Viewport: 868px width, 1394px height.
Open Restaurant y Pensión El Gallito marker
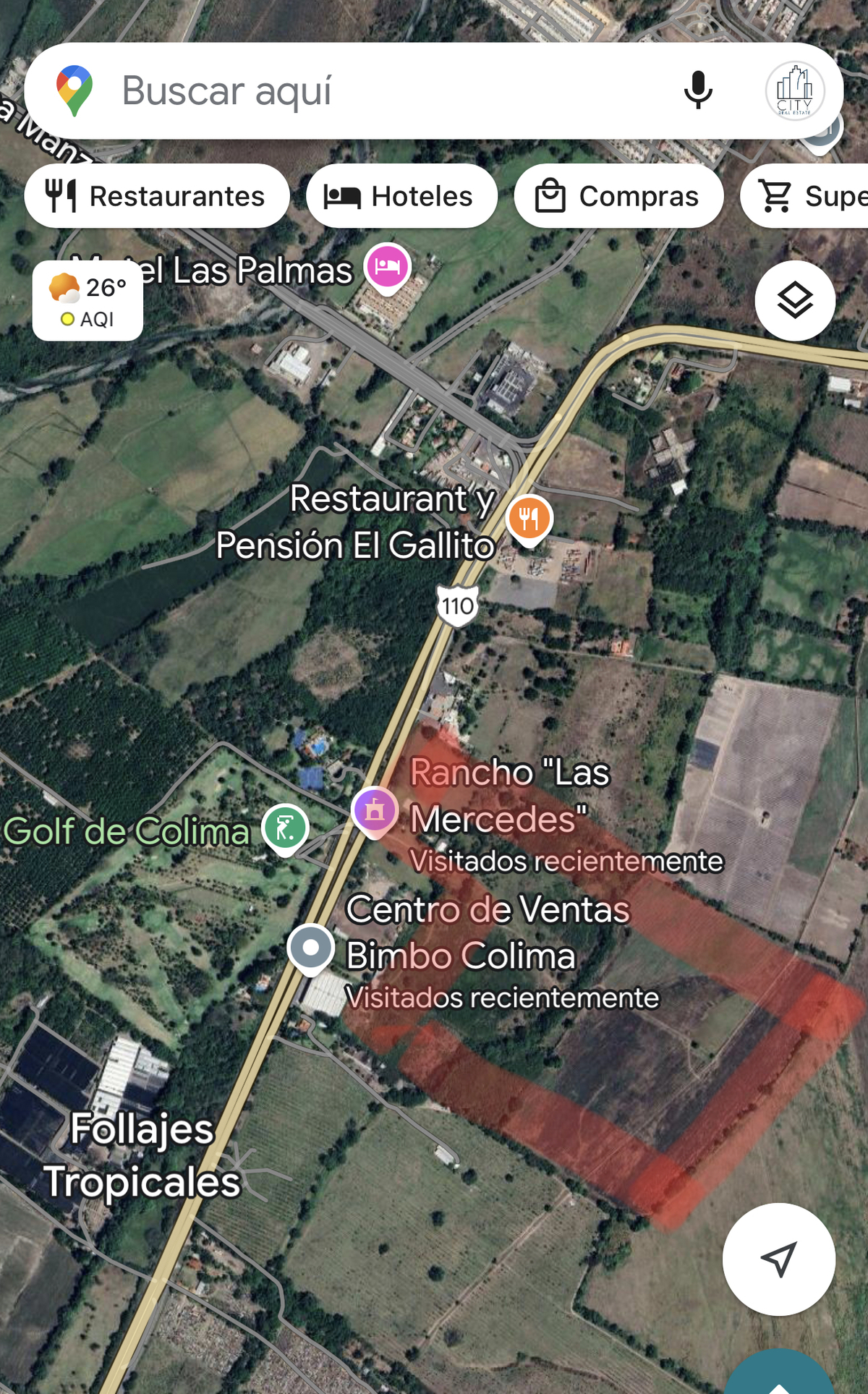[529, 518]
